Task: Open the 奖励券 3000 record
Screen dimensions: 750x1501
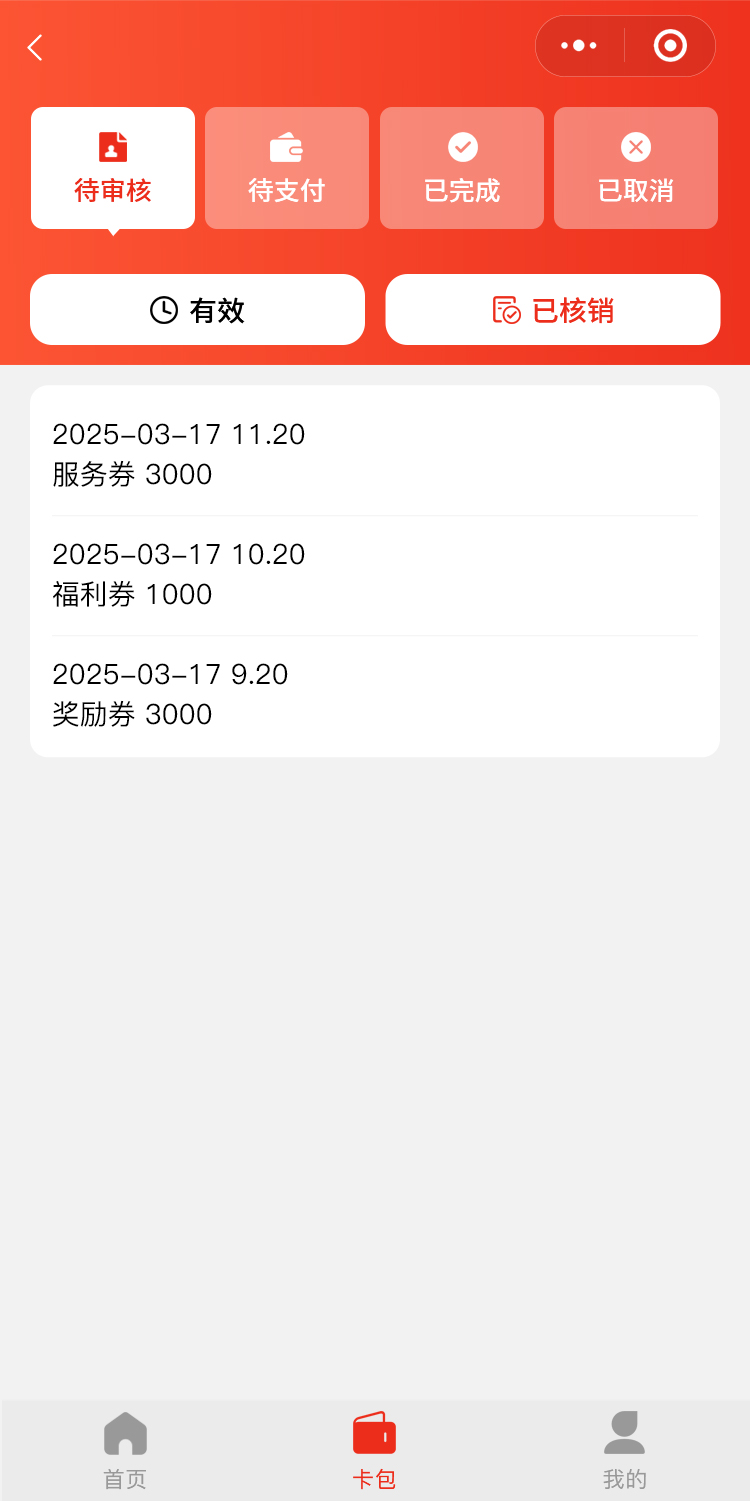Action: pos(375,695)
